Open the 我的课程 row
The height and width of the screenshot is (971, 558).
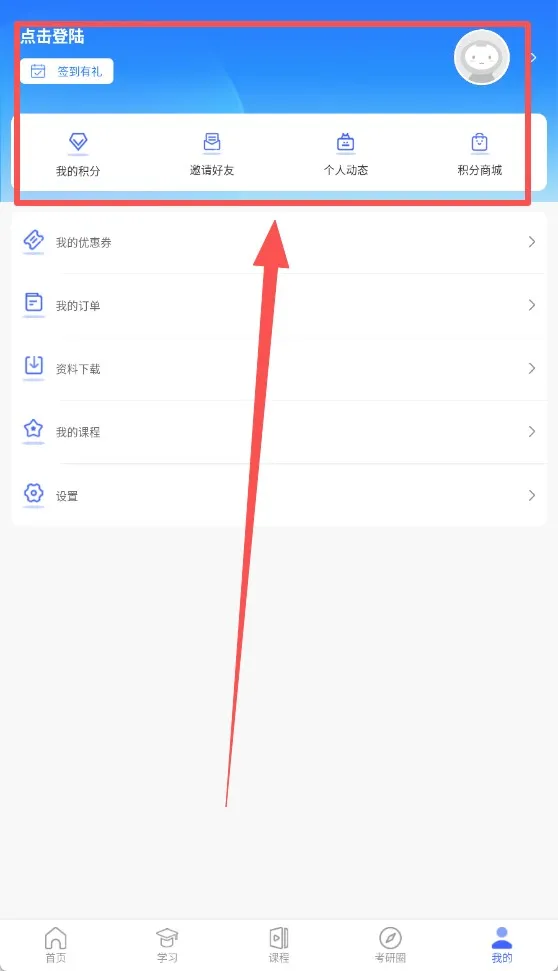[x=279, y=432]
